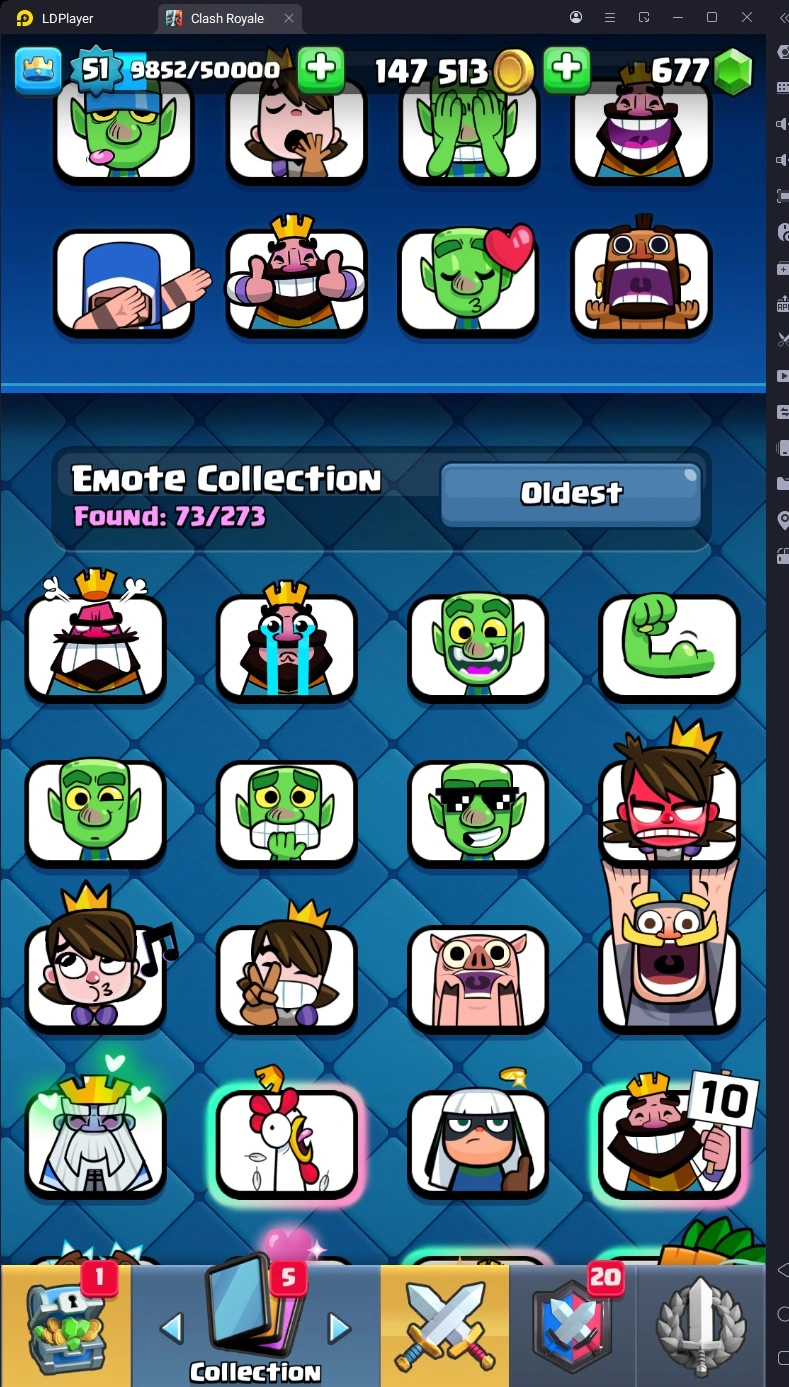Switch to the Battle crossed swords tab
Image resolution: width=789 pixels, height=1387 pixels.
444,1325
